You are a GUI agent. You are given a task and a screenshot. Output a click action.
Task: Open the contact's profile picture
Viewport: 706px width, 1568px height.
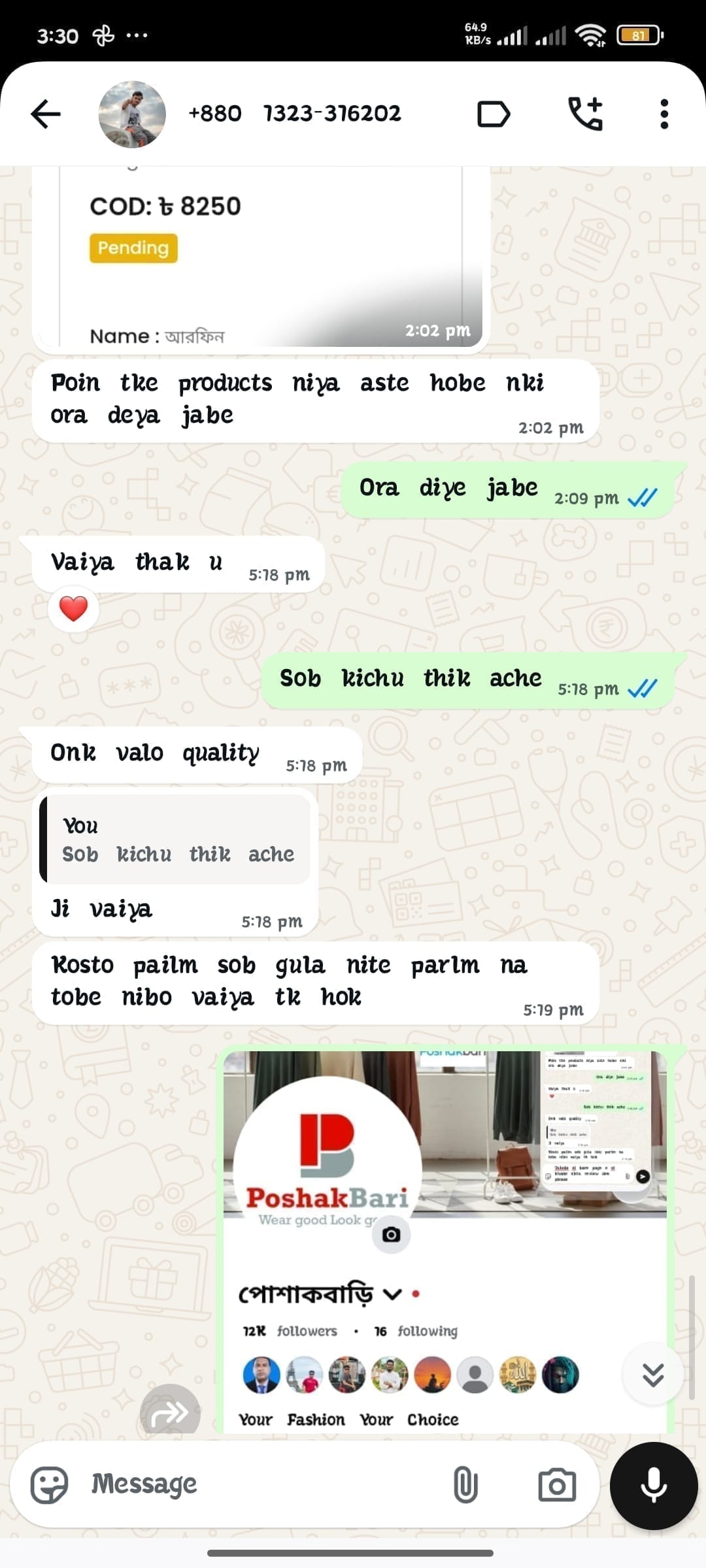pos(132,114)
